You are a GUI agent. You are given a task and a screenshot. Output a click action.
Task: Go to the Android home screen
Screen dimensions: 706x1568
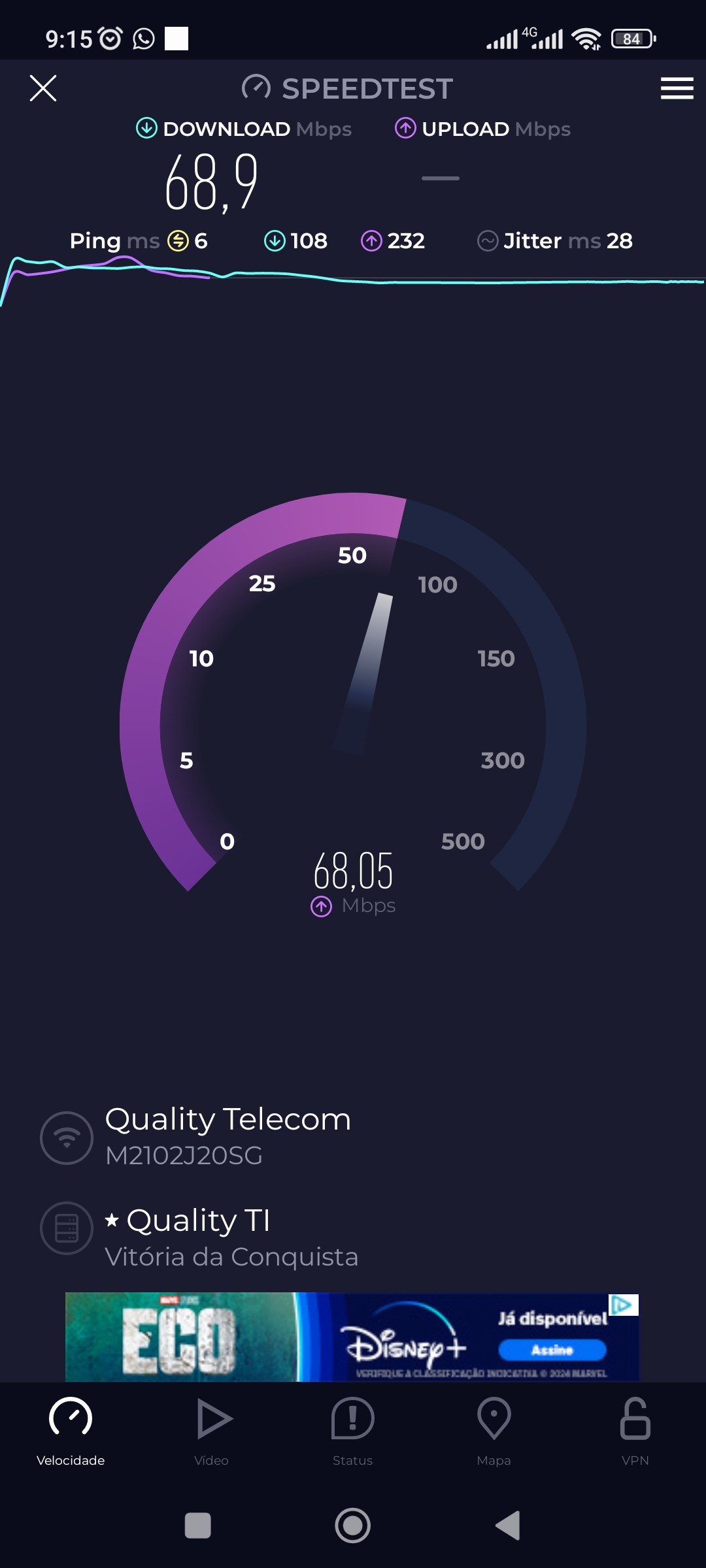tap(353, 1526)
